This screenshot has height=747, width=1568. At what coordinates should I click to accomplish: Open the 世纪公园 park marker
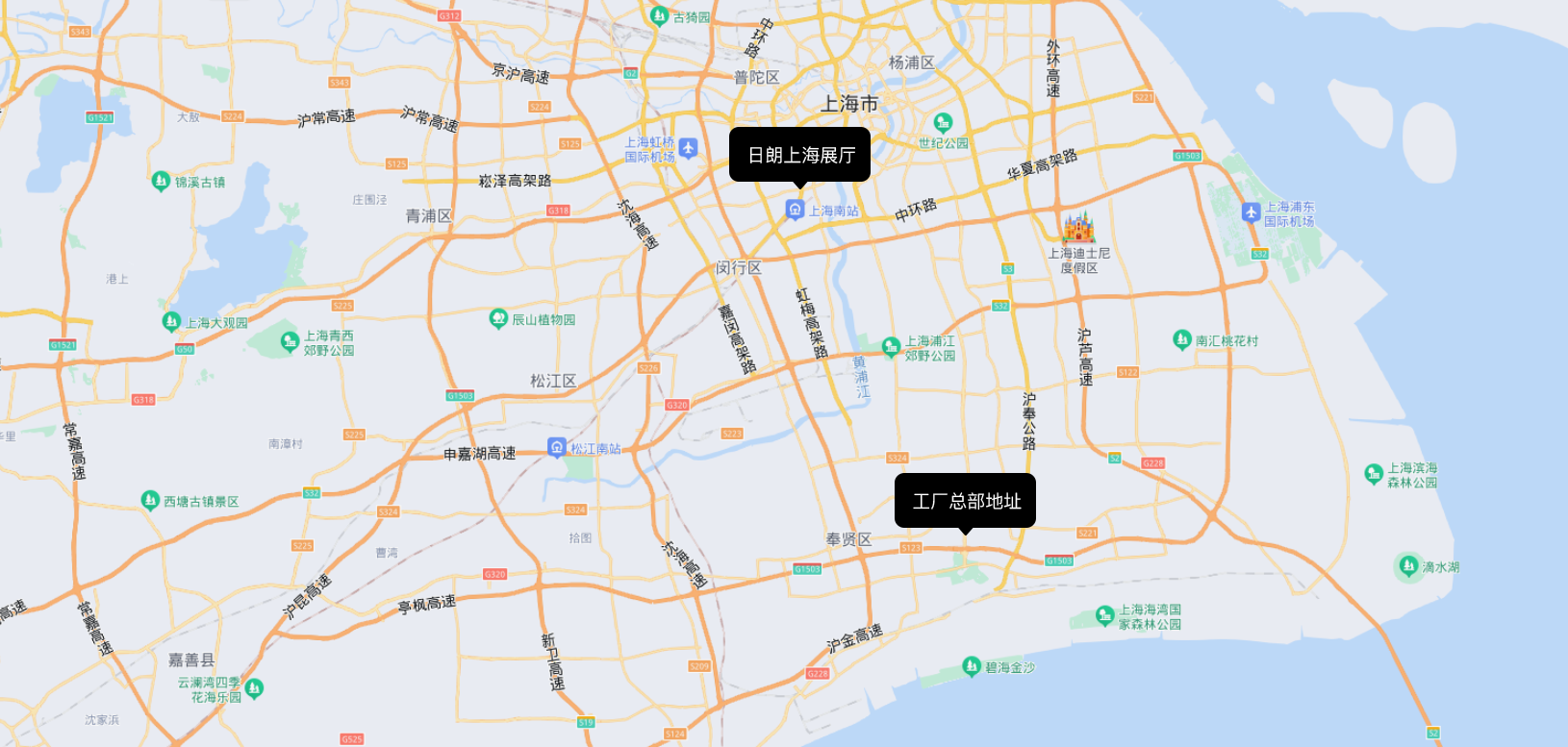point(943,123)
